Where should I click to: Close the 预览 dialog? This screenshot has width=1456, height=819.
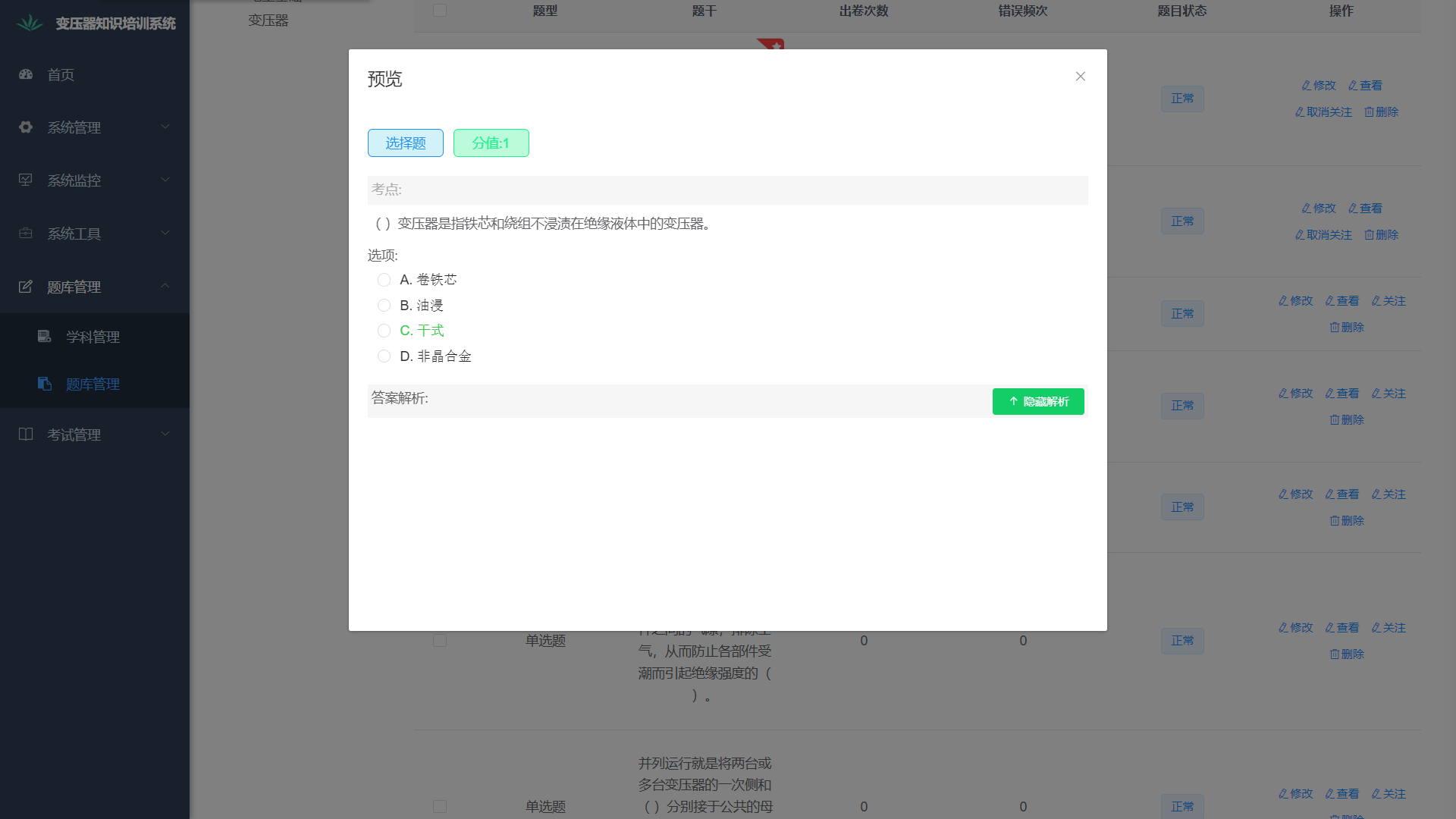[1080, 77]
